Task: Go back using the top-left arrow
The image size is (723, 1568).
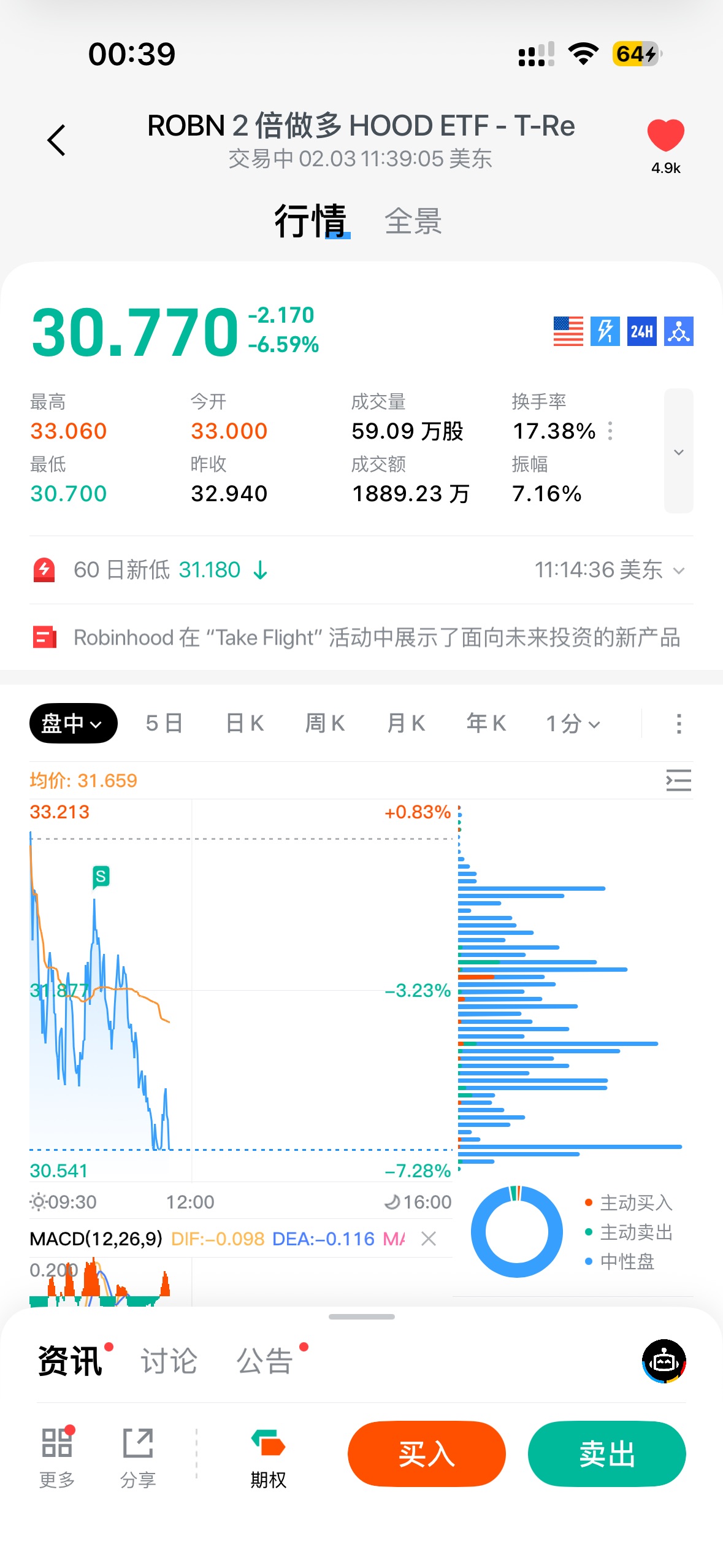Action: point(56,140)
